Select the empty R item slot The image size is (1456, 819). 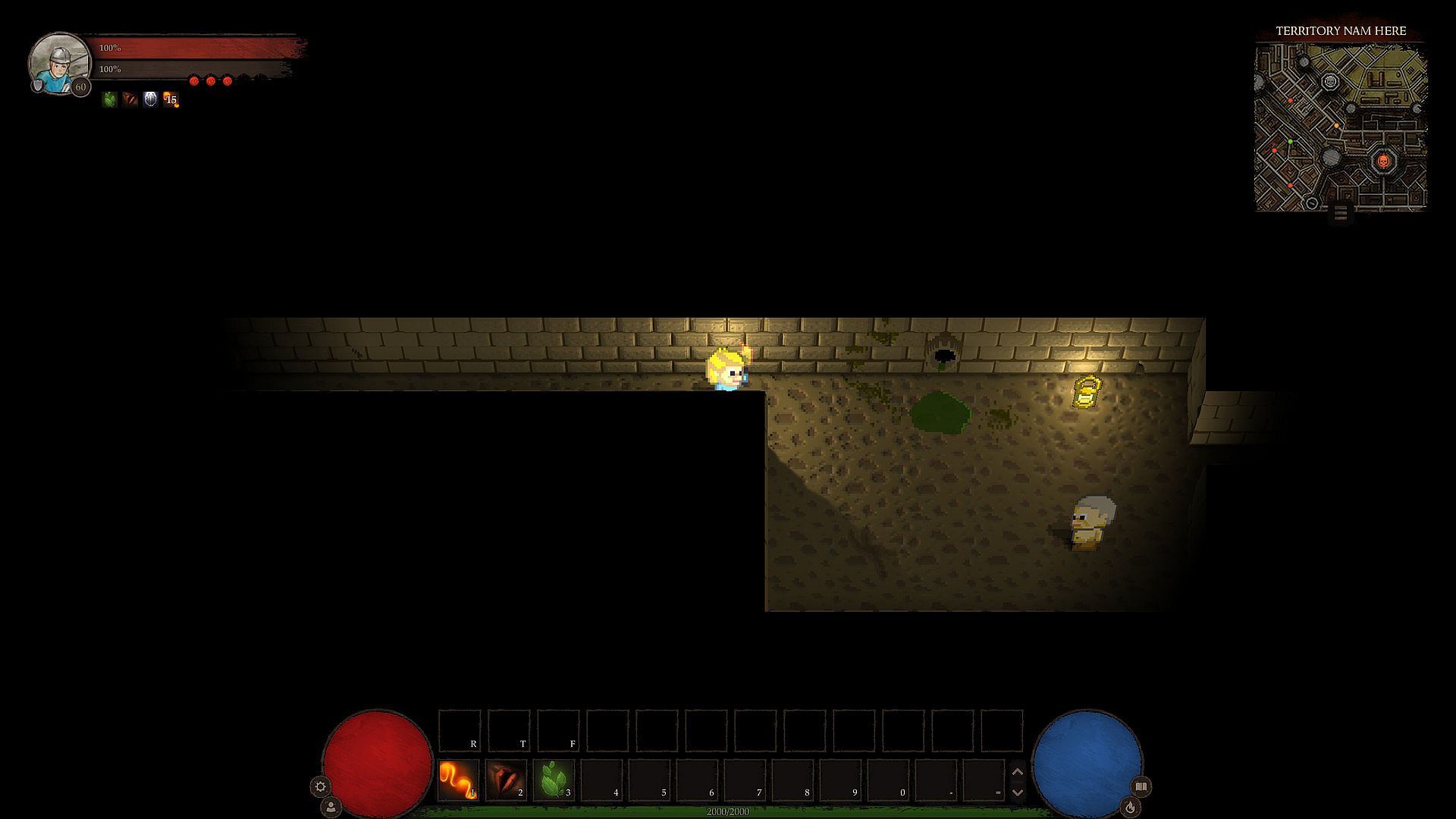[x=460, y=731]
